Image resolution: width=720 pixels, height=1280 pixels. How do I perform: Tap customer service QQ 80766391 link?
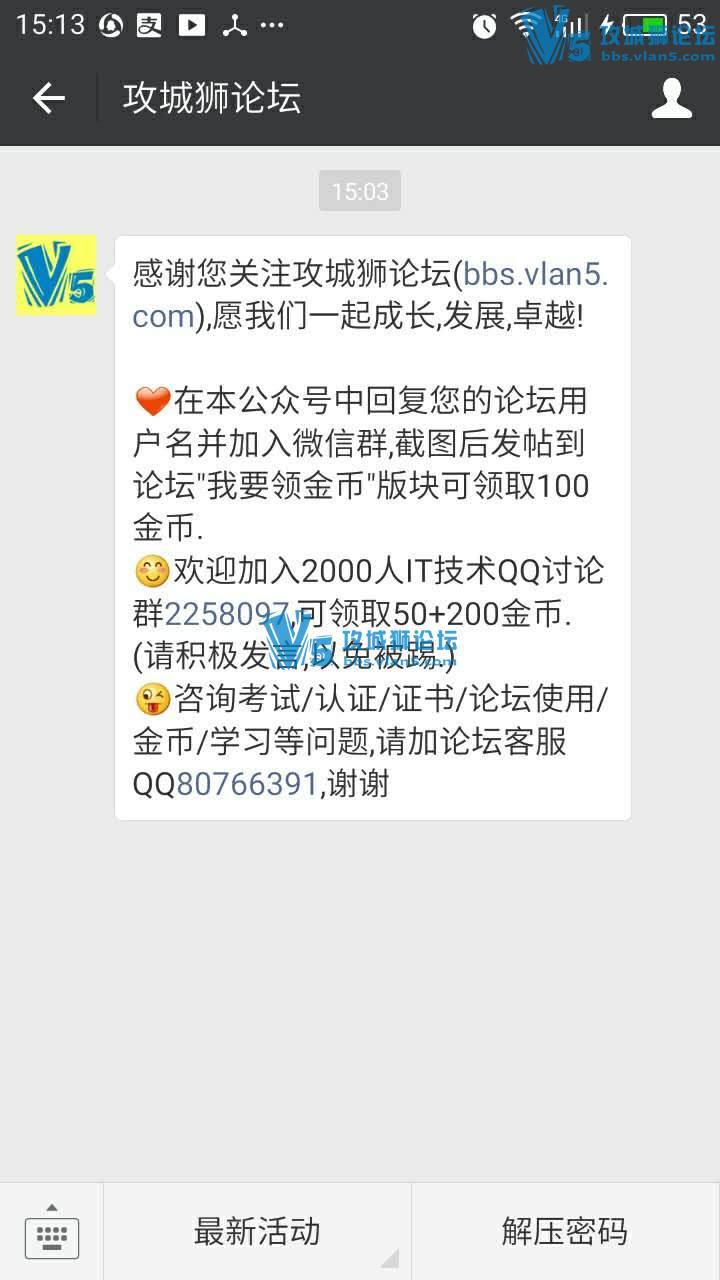pyautogui.click(x=246, y=784)
